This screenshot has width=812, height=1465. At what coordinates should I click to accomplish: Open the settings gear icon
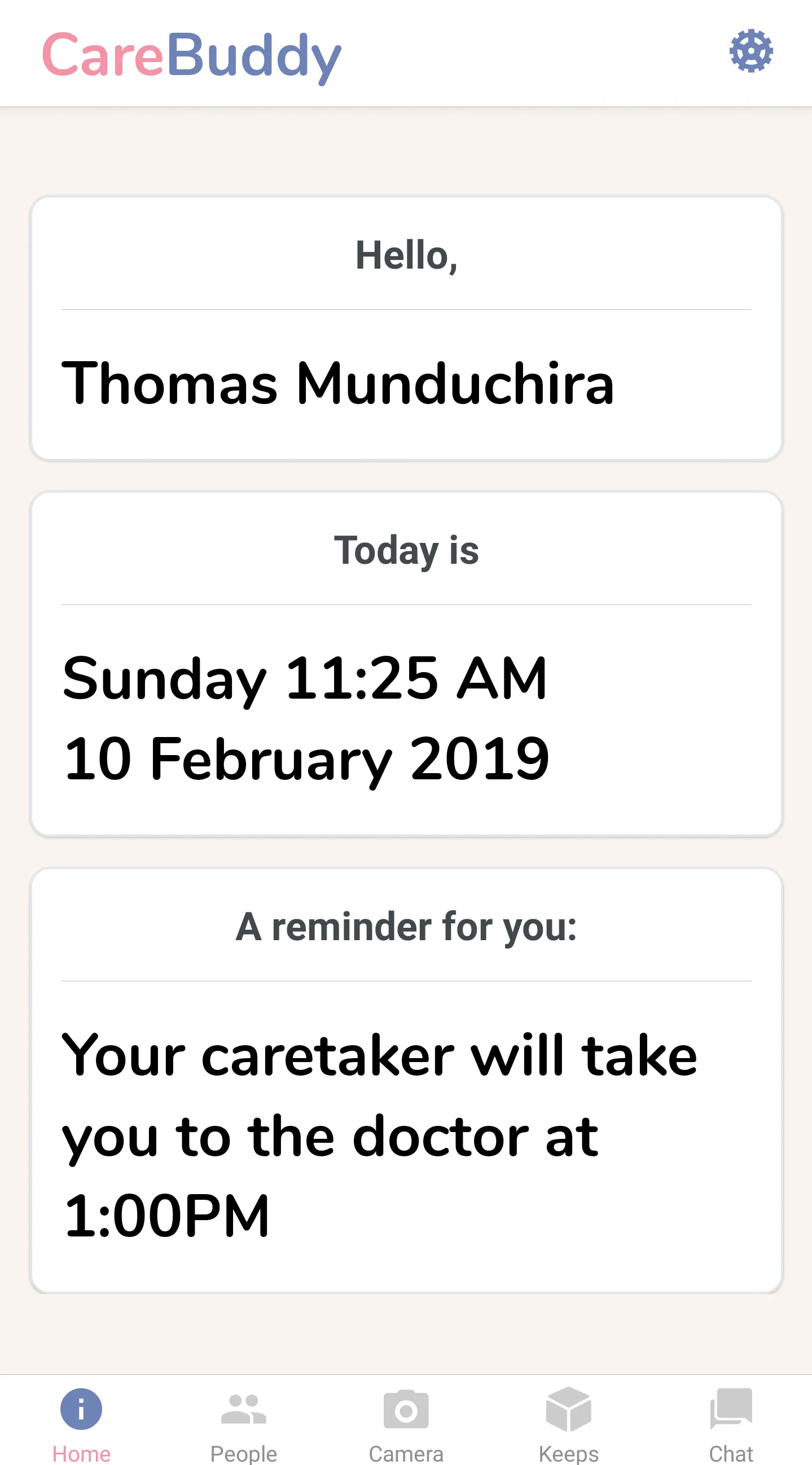(x=750, y=51)
